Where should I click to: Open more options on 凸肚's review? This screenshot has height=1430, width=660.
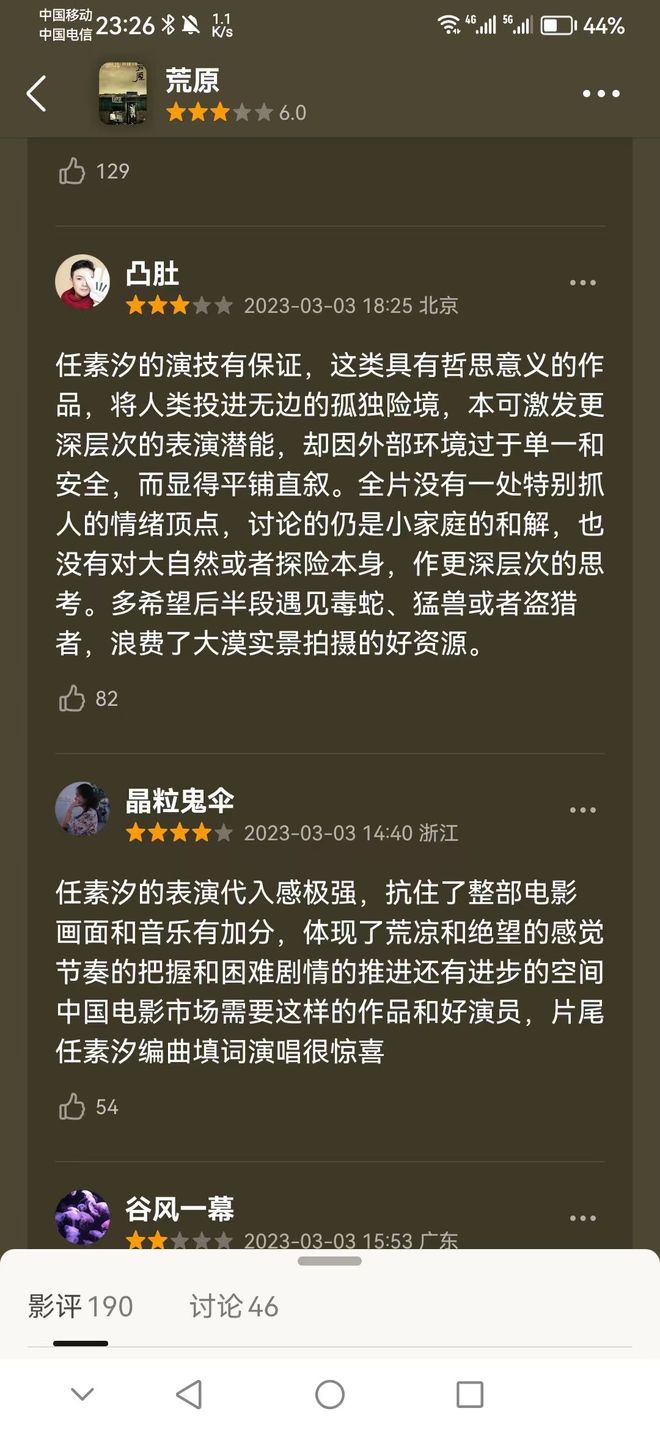coord(582,283)
